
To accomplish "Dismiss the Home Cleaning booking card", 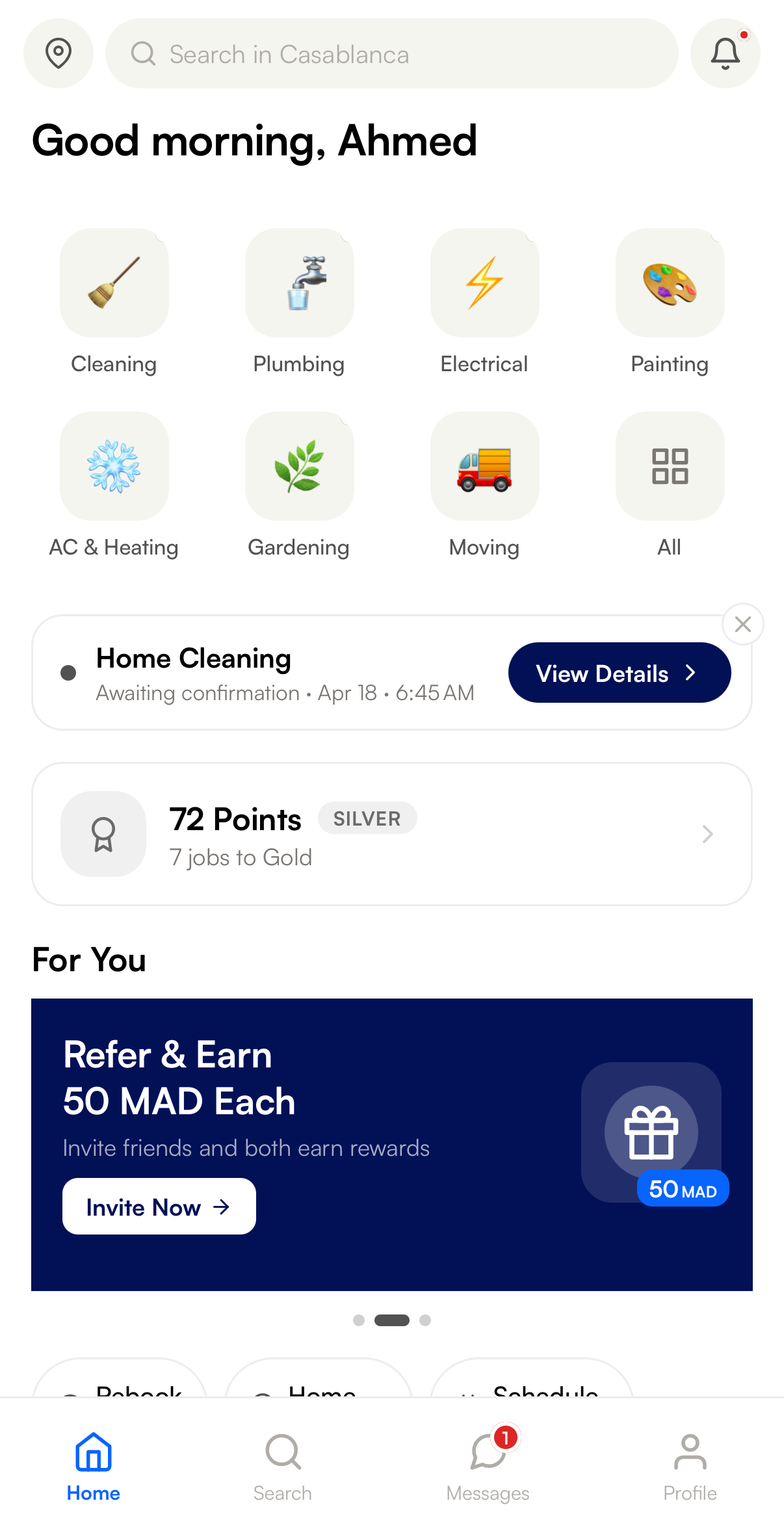I will pos(742,624).
